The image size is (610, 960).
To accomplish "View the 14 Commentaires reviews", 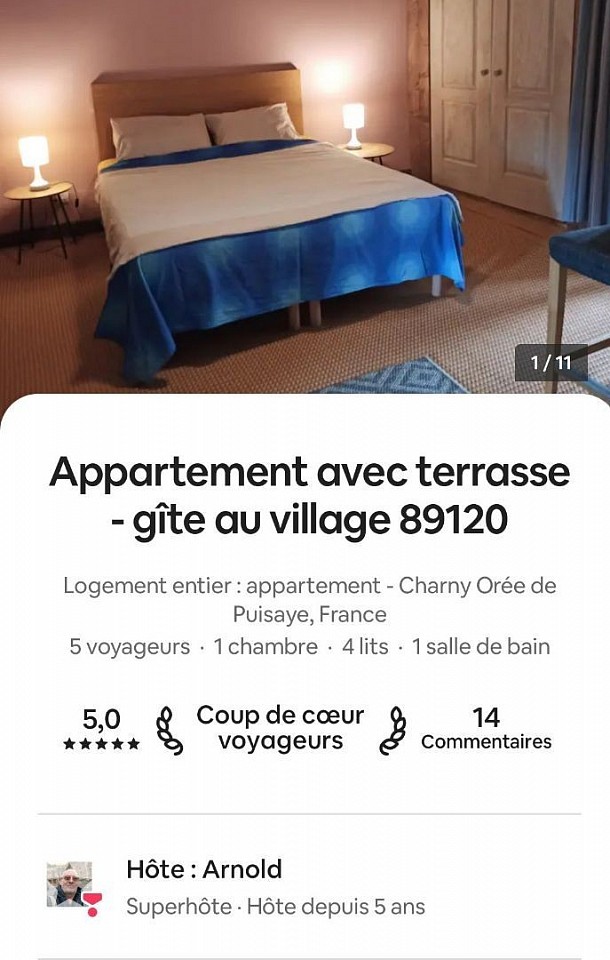I will point(486,729).
